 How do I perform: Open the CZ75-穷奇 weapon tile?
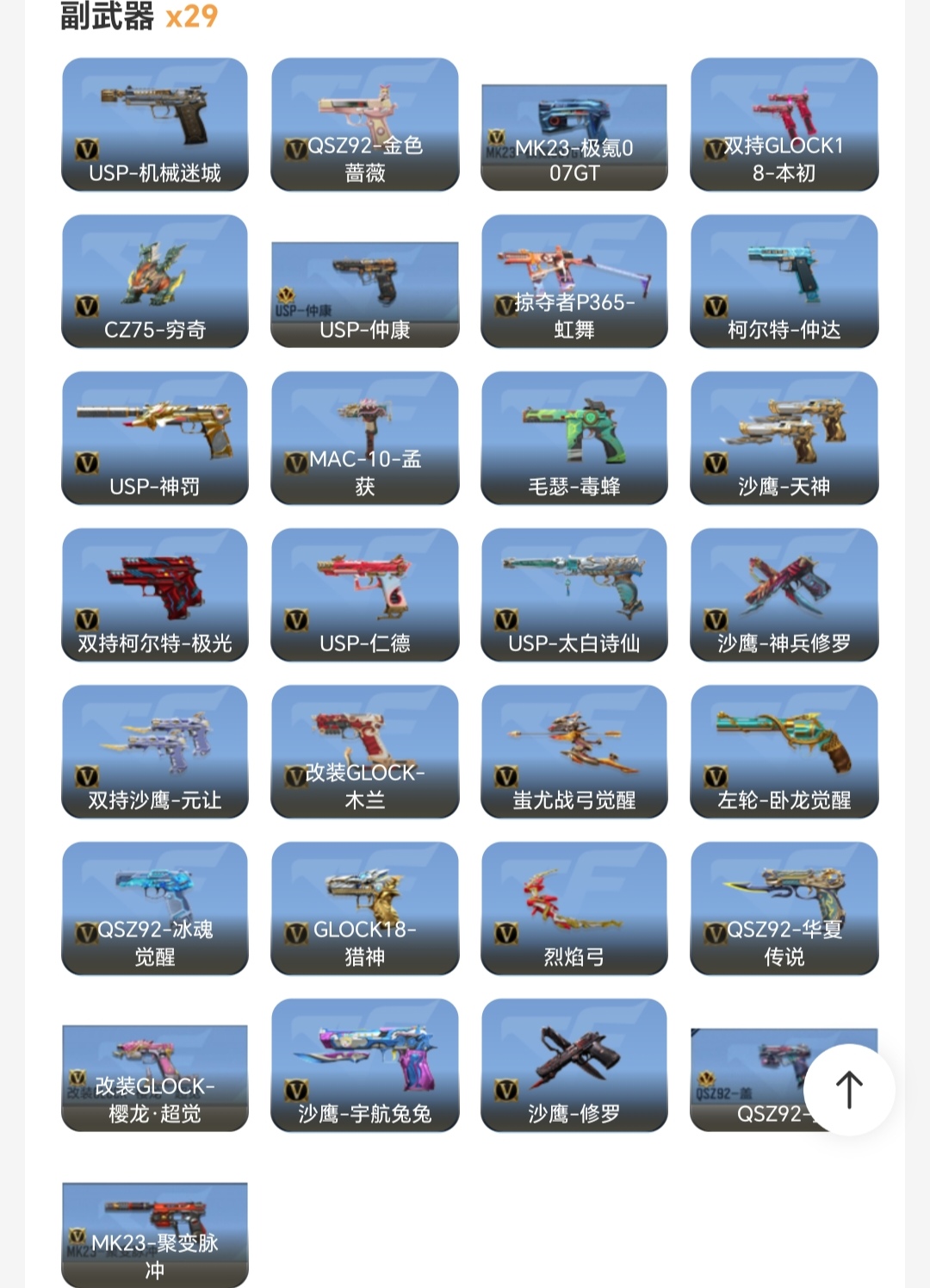[155, 281]
